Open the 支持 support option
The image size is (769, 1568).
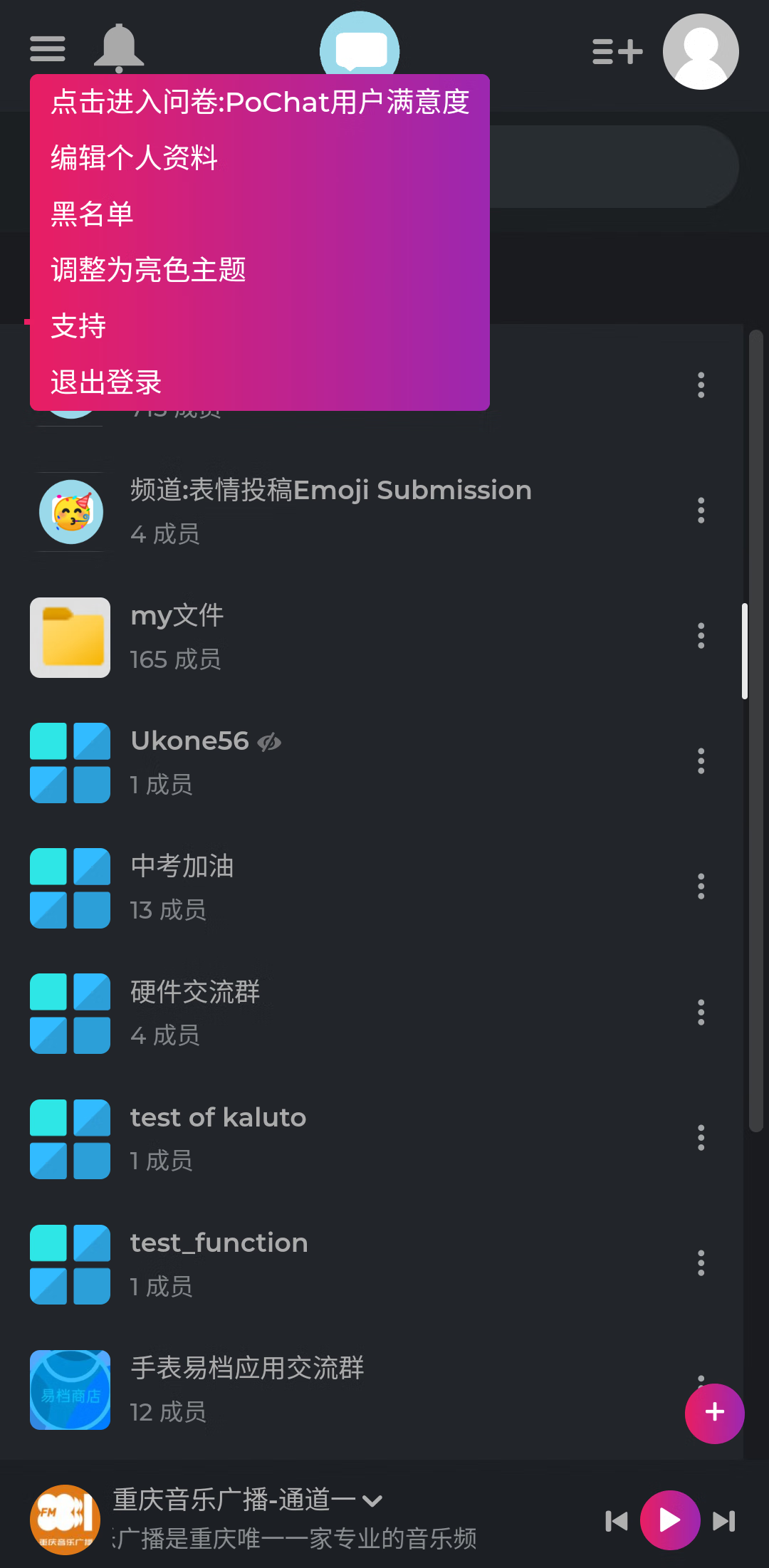tap(78, 326)
